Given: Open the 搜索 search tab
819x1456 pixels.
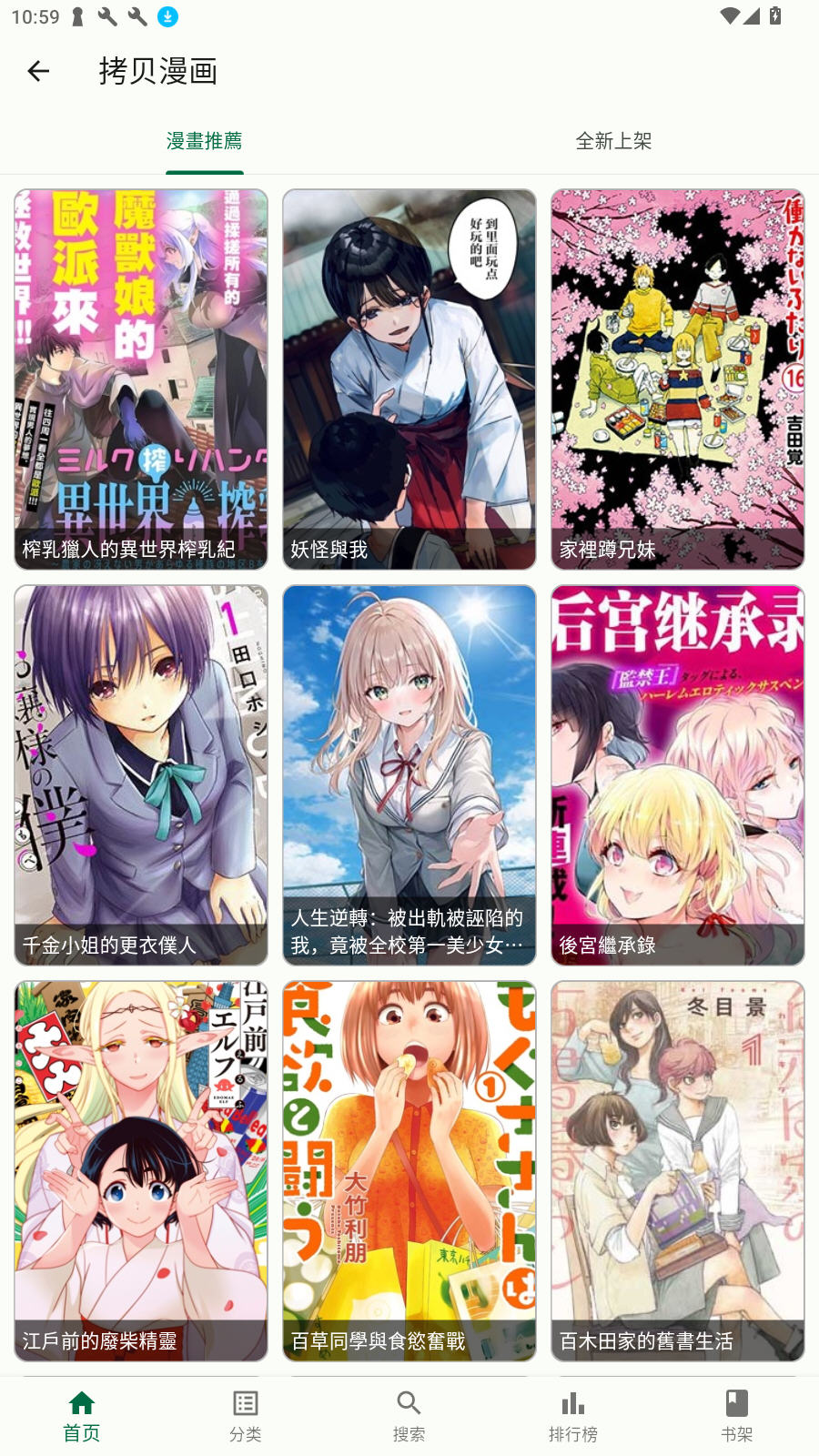Looking at the screenshot, I should [409, 1416].
